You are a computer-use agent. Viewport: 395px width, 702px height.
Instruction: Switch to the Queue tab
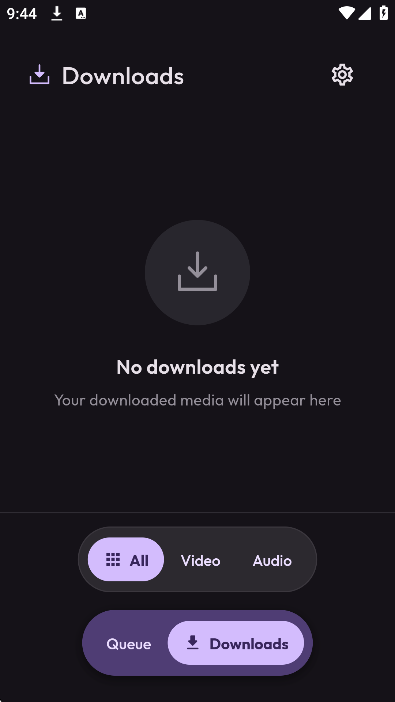(x=129, y=644)
